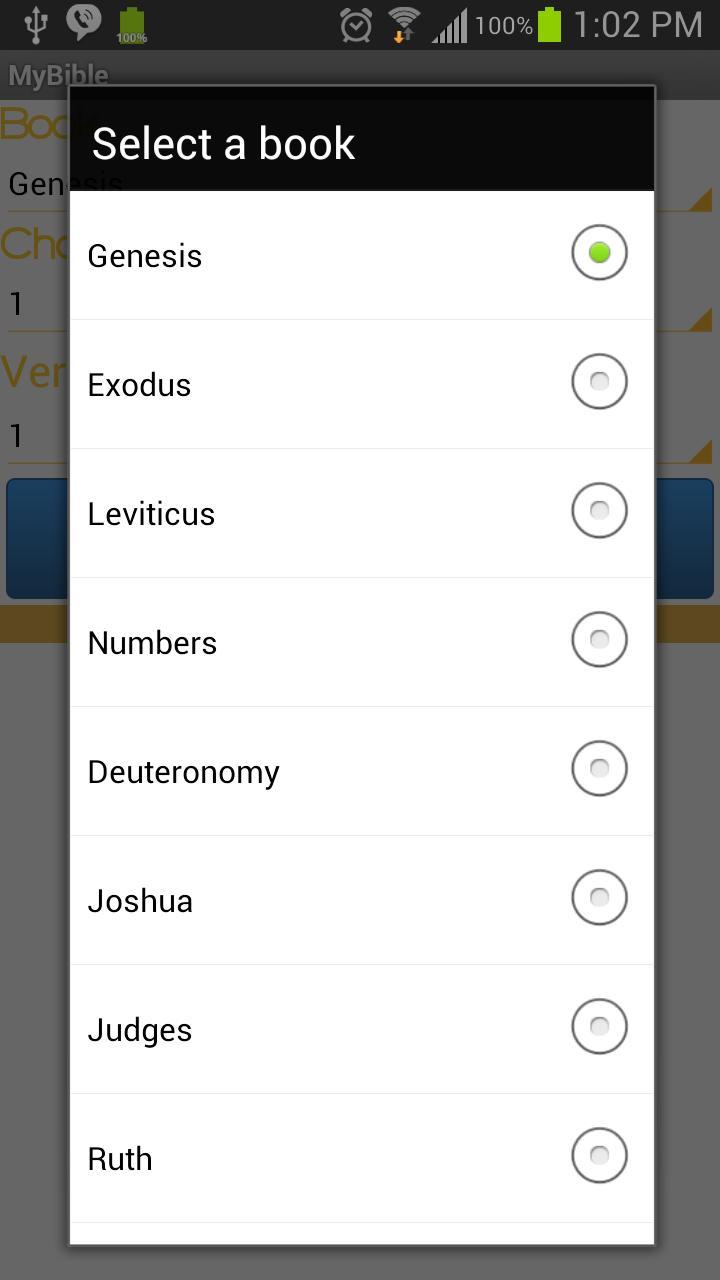Click the alarm clock status icon
The height and width of the screenshot is (1280, 720).
click(355, 24)
